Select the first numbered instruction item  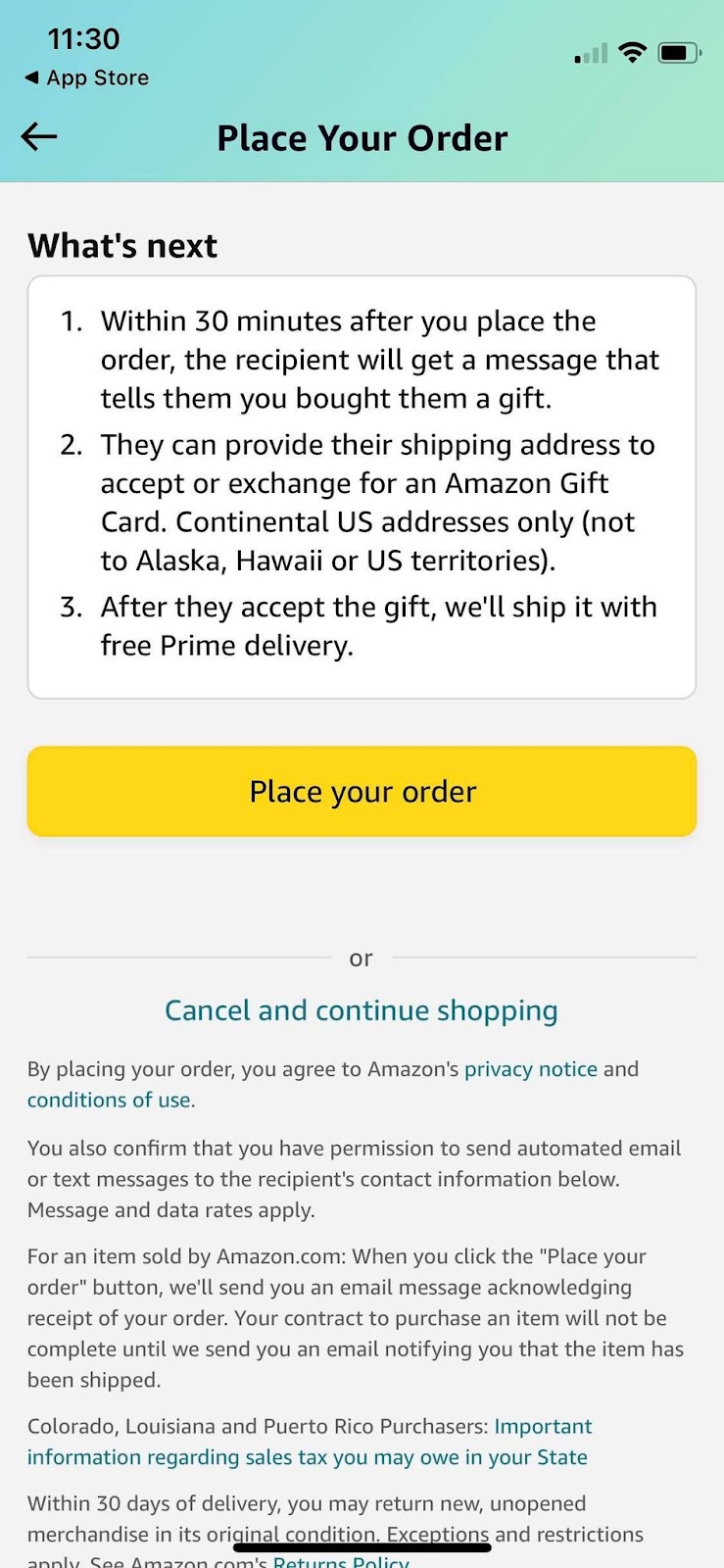pos(379,359)
